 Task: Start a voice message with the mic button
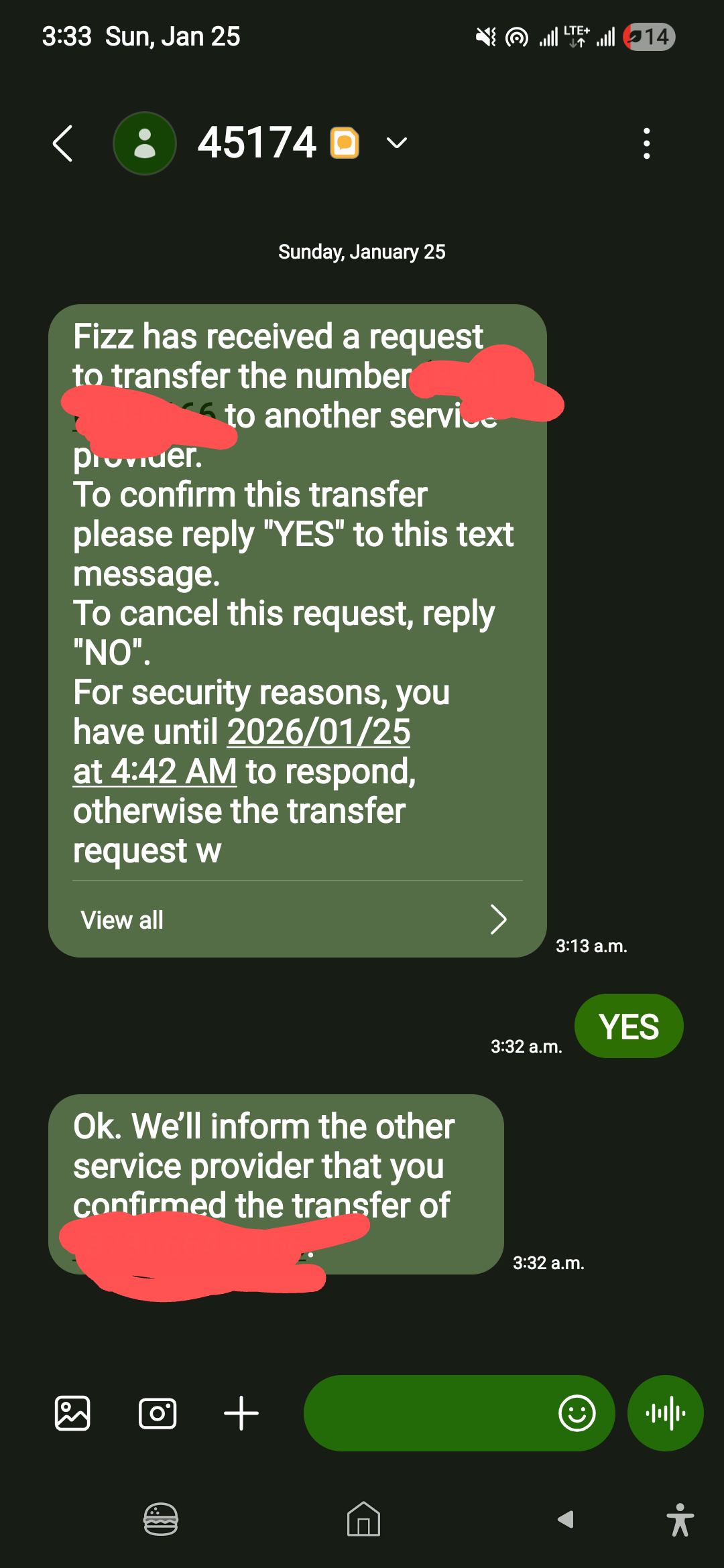click(664, 1412)
